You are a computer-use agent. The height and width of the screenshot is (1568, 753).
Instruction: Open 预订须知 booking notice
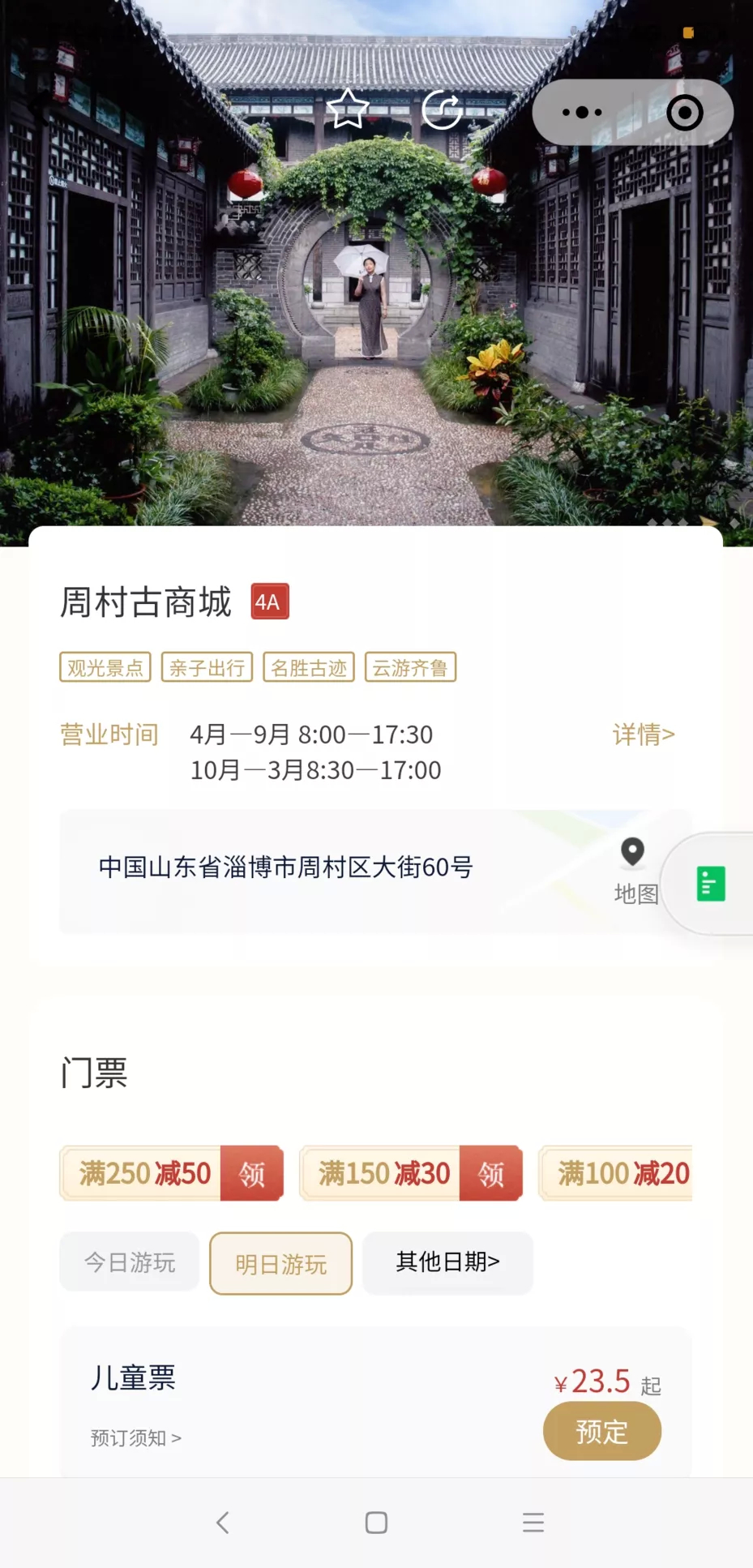click(x=136, y=1438)
